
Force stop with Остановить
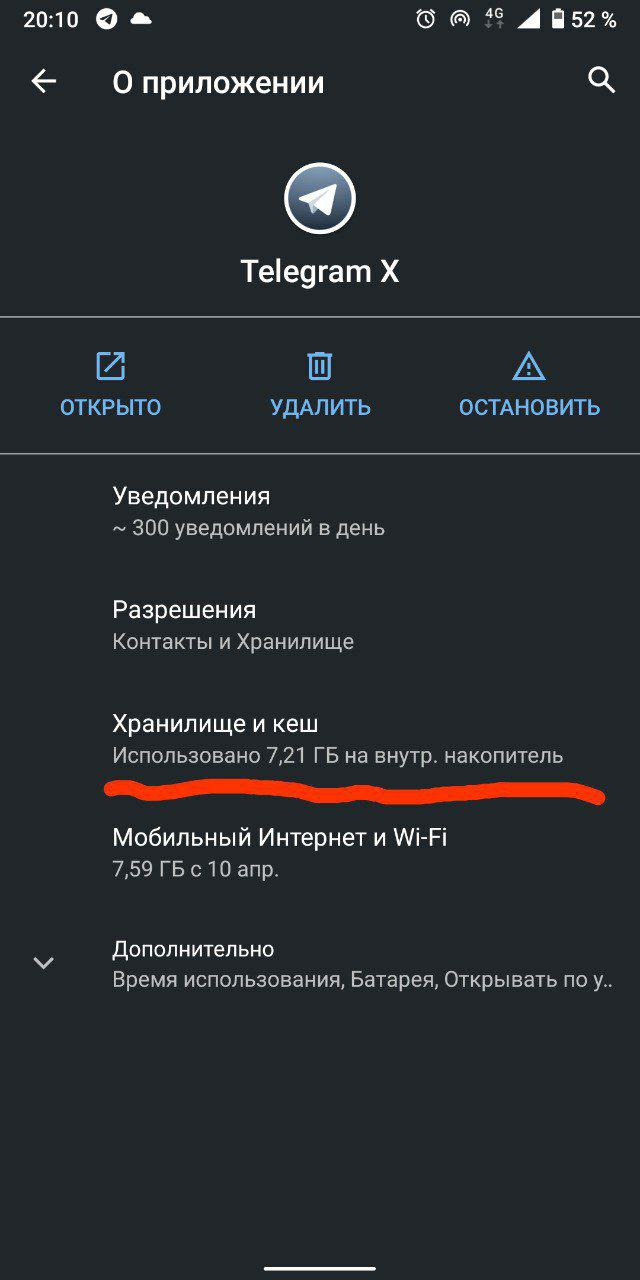[x=529, y=385]
